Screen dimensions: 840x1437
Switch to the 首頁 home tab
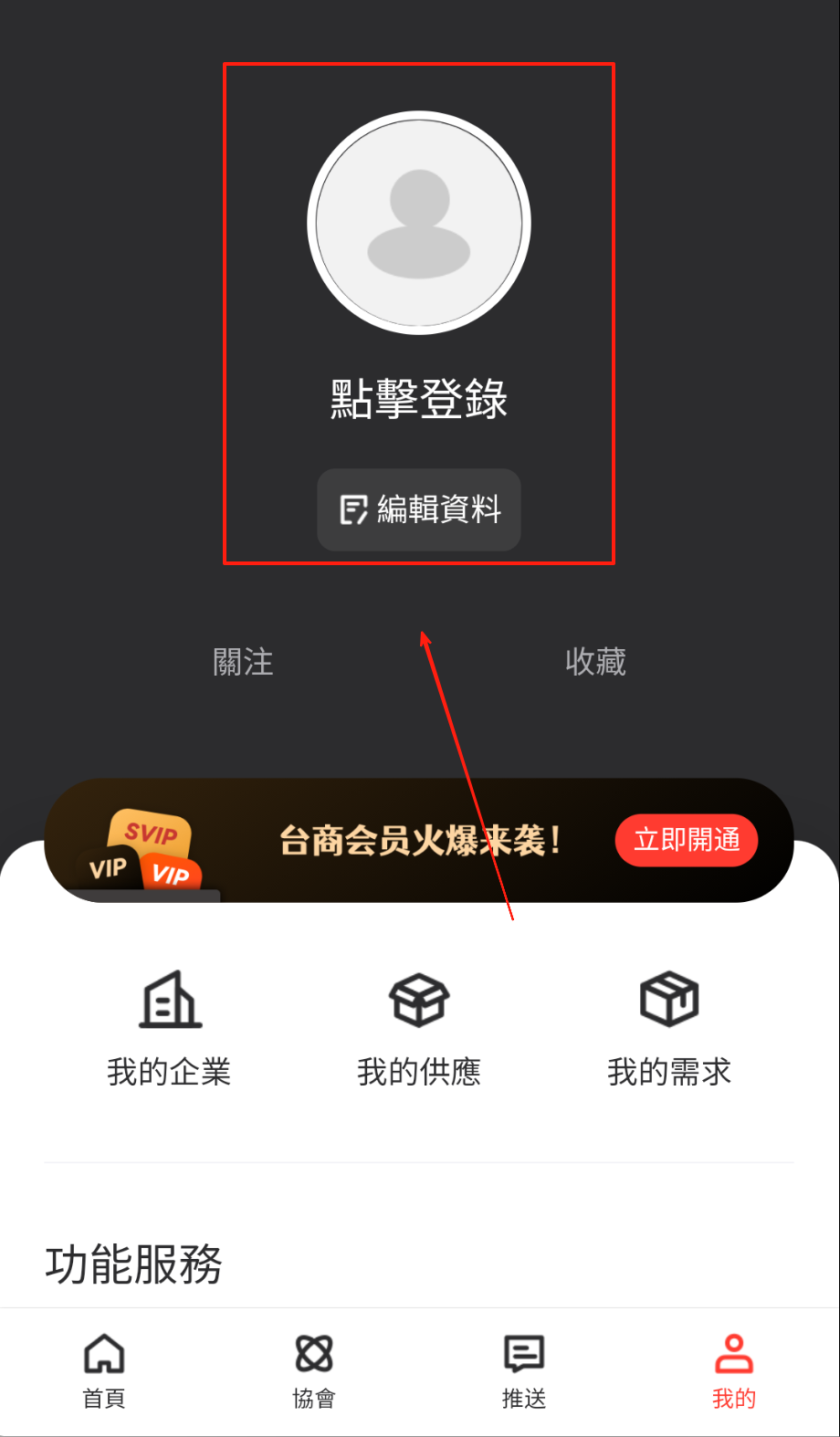click(104, 1371)
